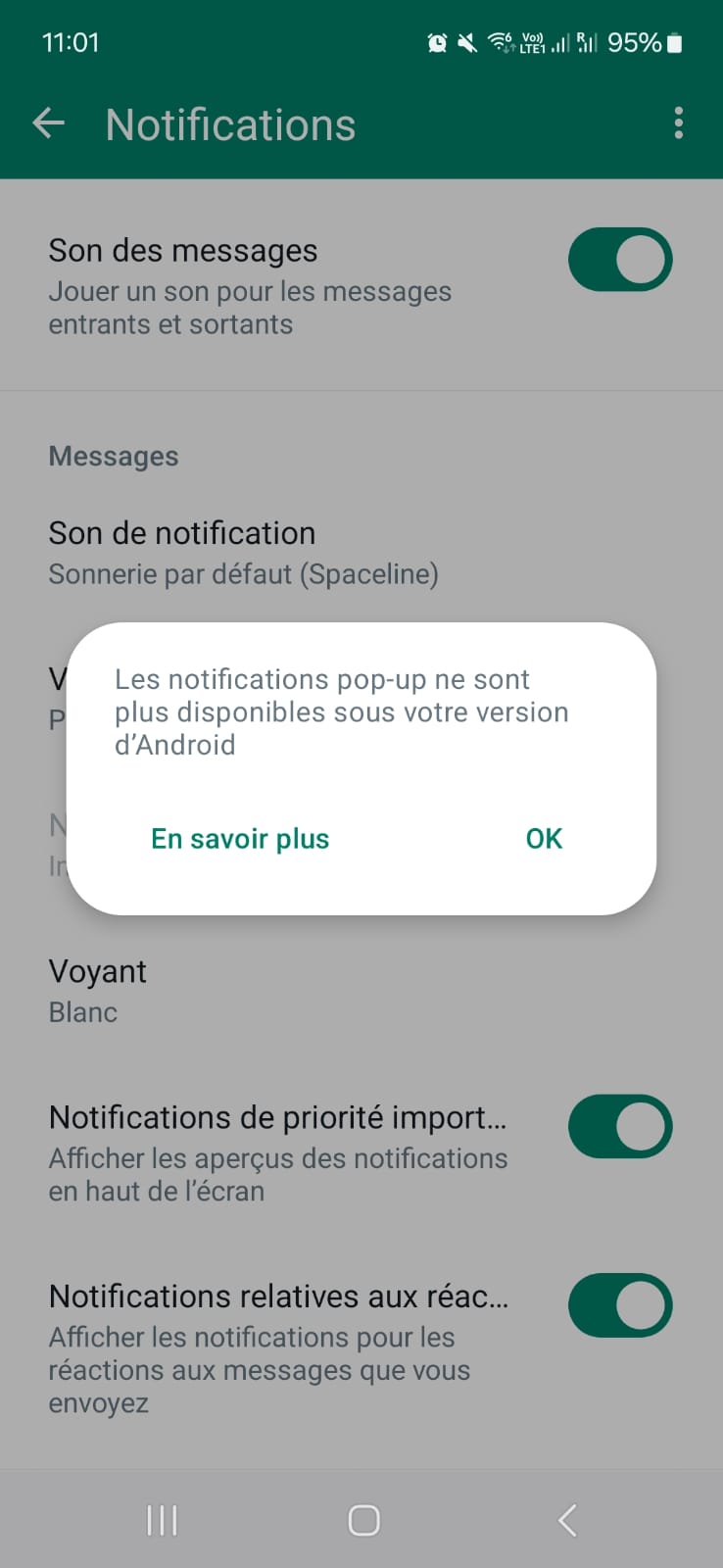Image resolution: width=723 pixels, height=1568 pixels.
Task: Open the recent apps view
Action: 162,1520
